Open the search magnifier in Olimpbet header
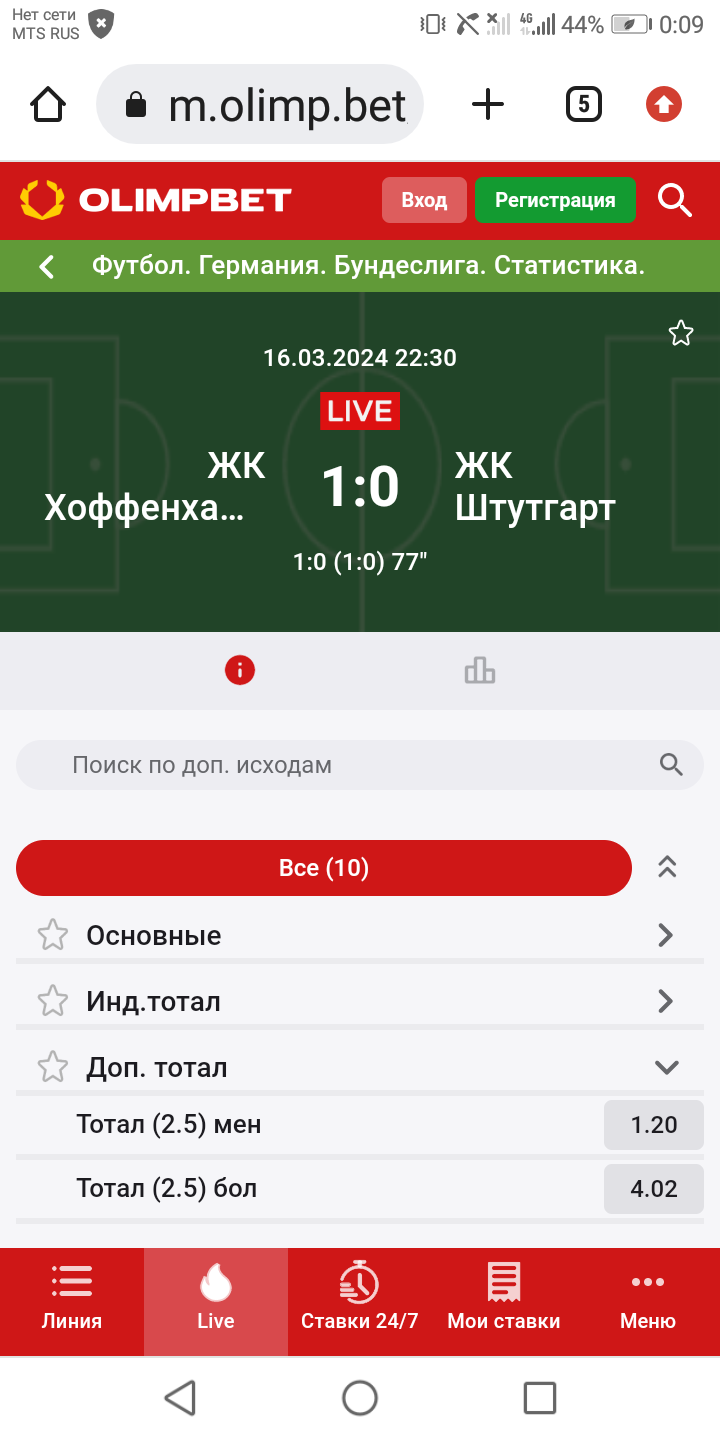Screen dimensions: 720x1440 pos(675,200)
